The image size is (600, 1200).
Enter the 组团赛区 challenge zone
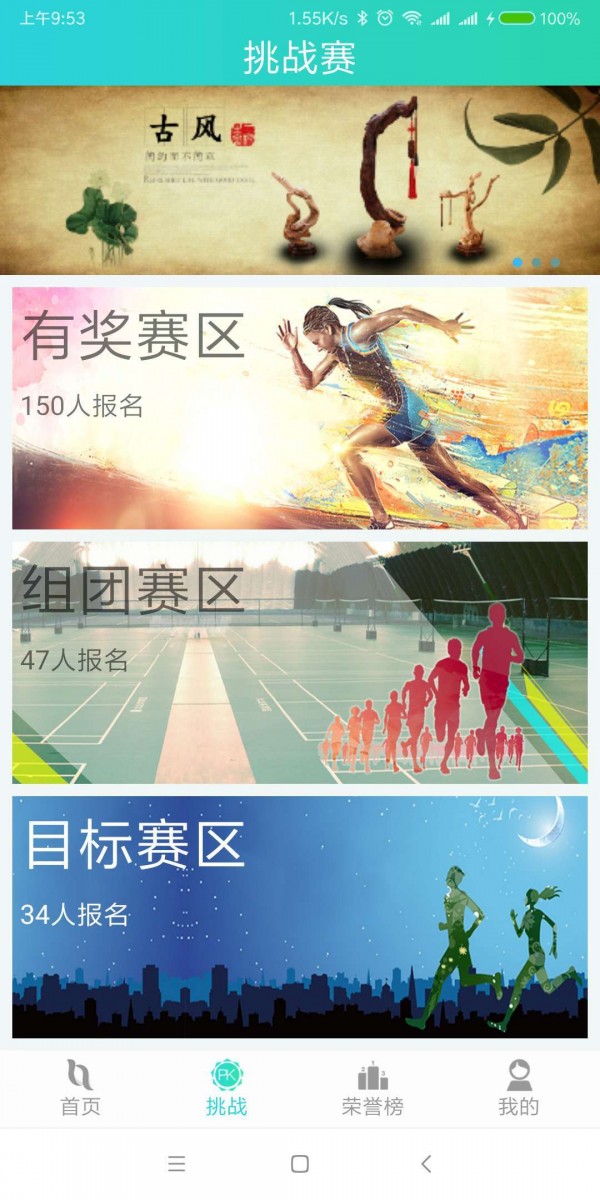tap(300, 662)
